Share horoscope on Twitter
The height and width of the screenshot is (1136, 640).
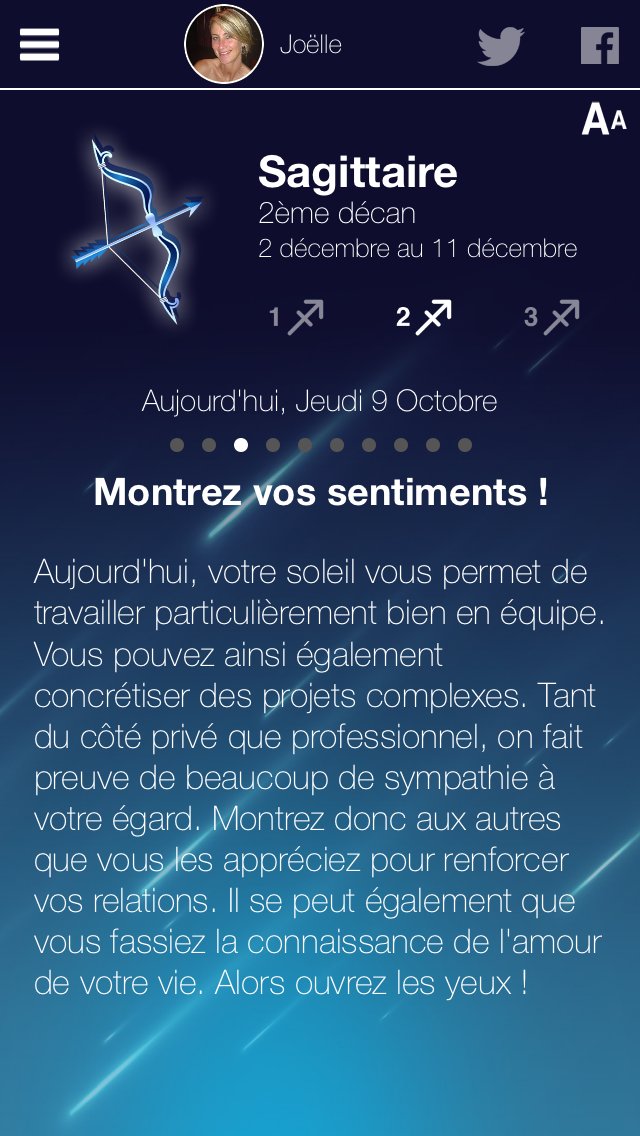click(500, 46)
